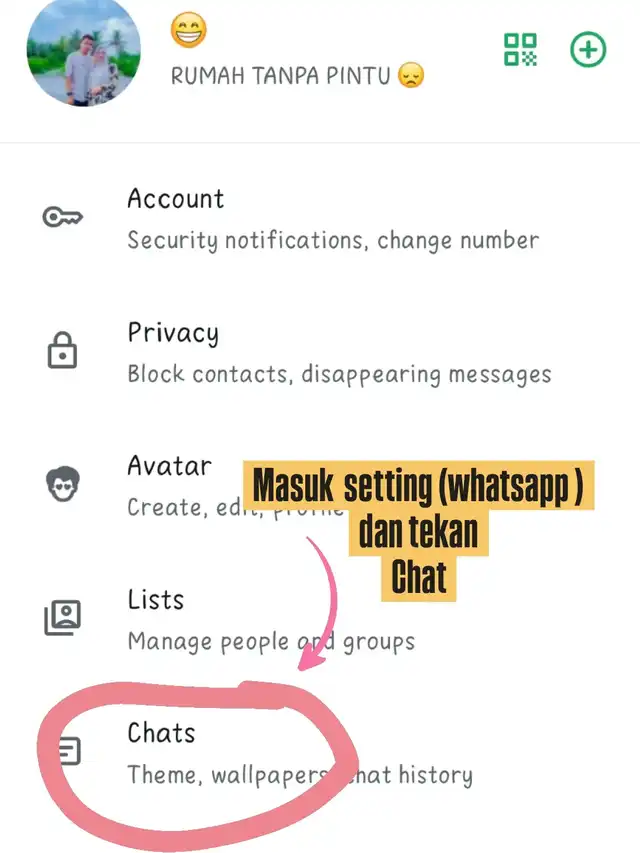
Task: Open Privacy settings
Action: (320, 353)
